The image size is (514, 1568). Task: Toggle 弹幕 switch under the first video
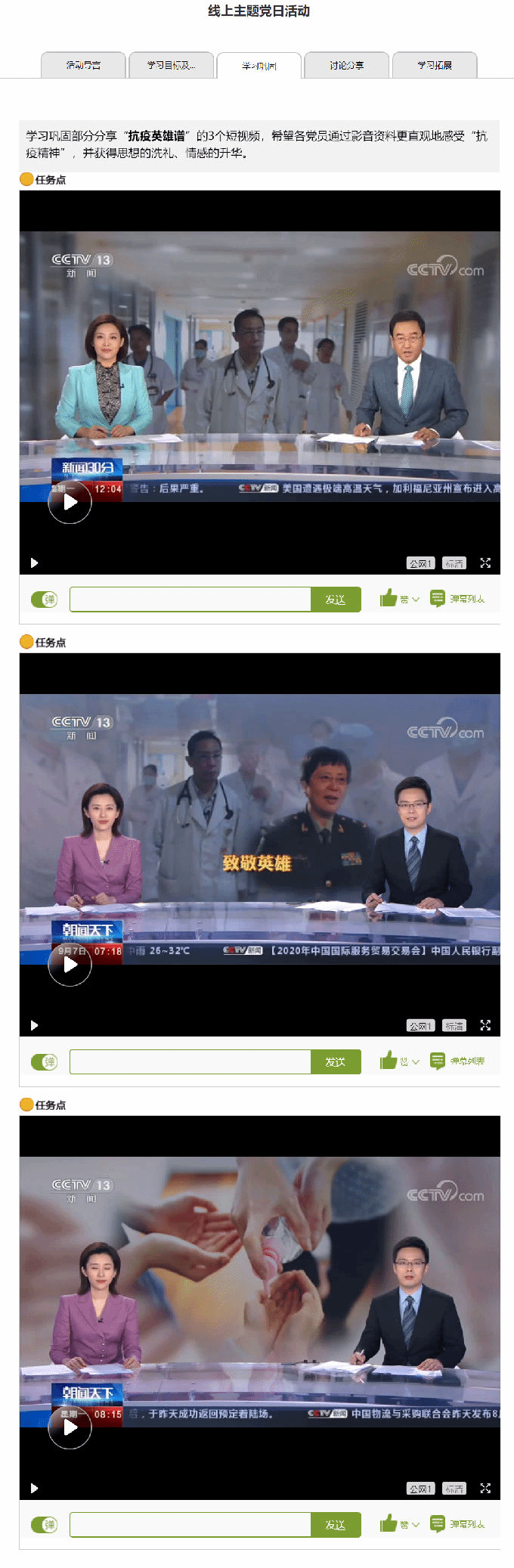(45, 600)
